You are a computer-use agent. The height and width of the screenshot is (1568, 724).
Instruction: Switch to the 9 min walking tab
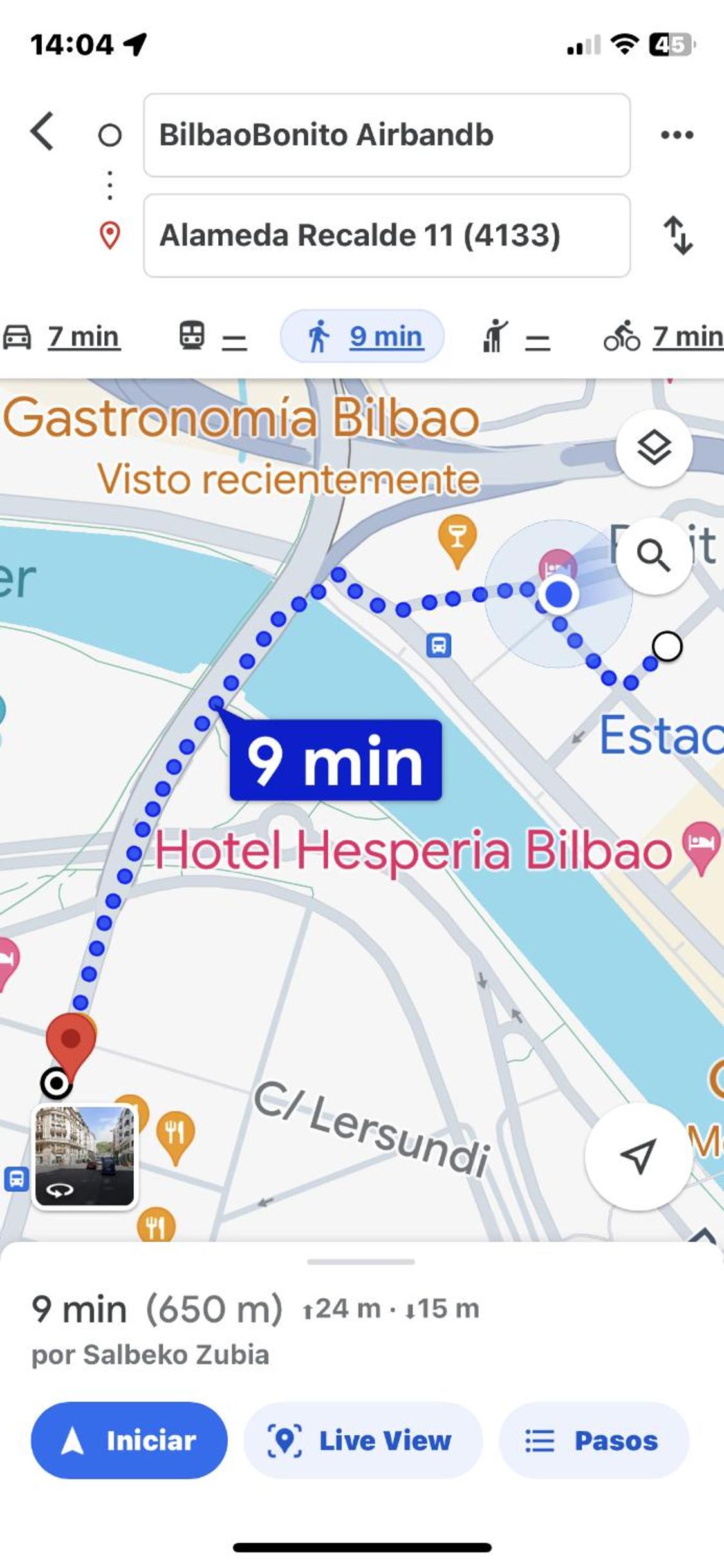(x=362, y=335)
